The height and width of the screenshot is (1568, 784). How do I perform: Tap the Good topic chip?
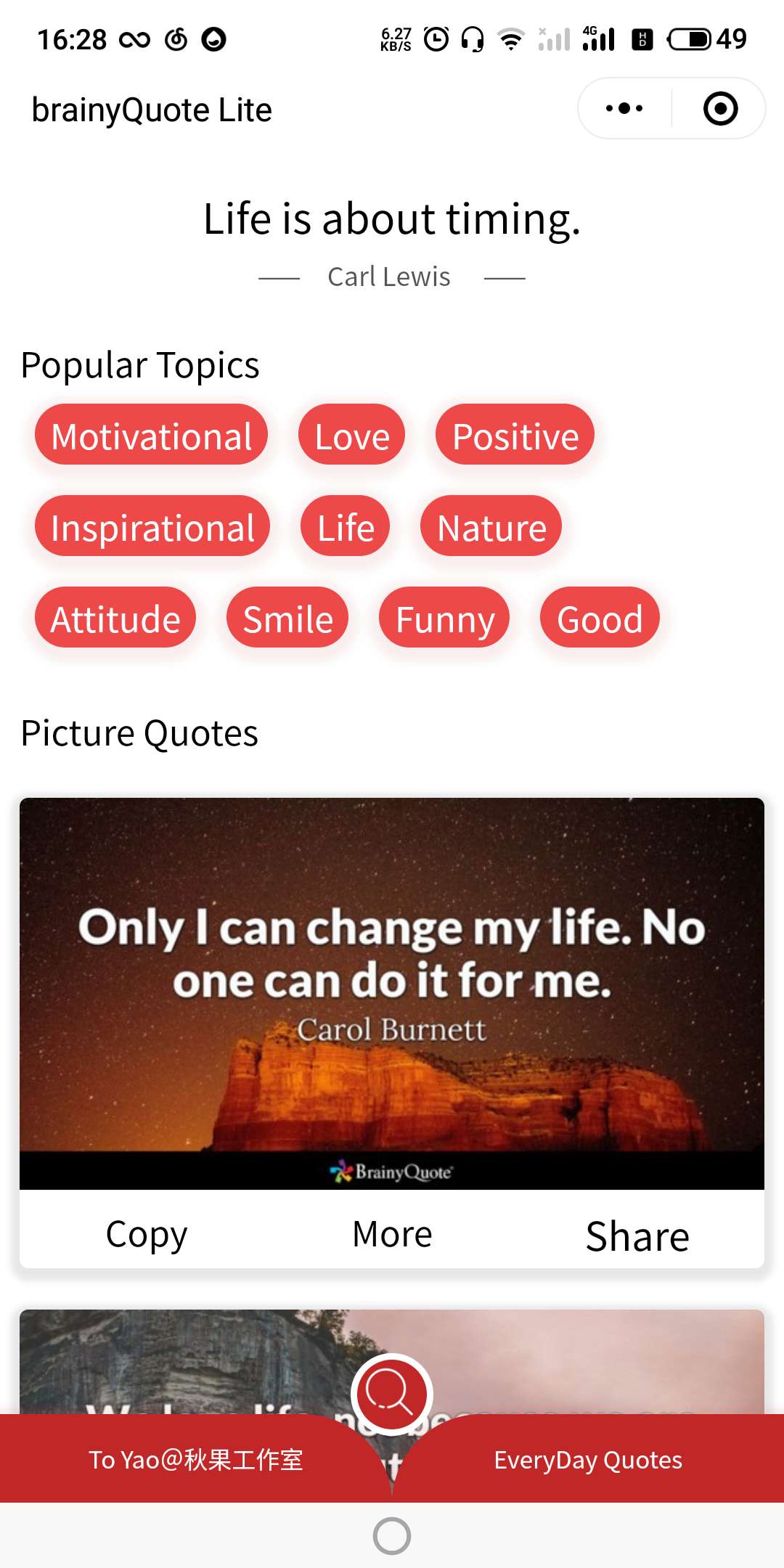click(x=600, y=618)
